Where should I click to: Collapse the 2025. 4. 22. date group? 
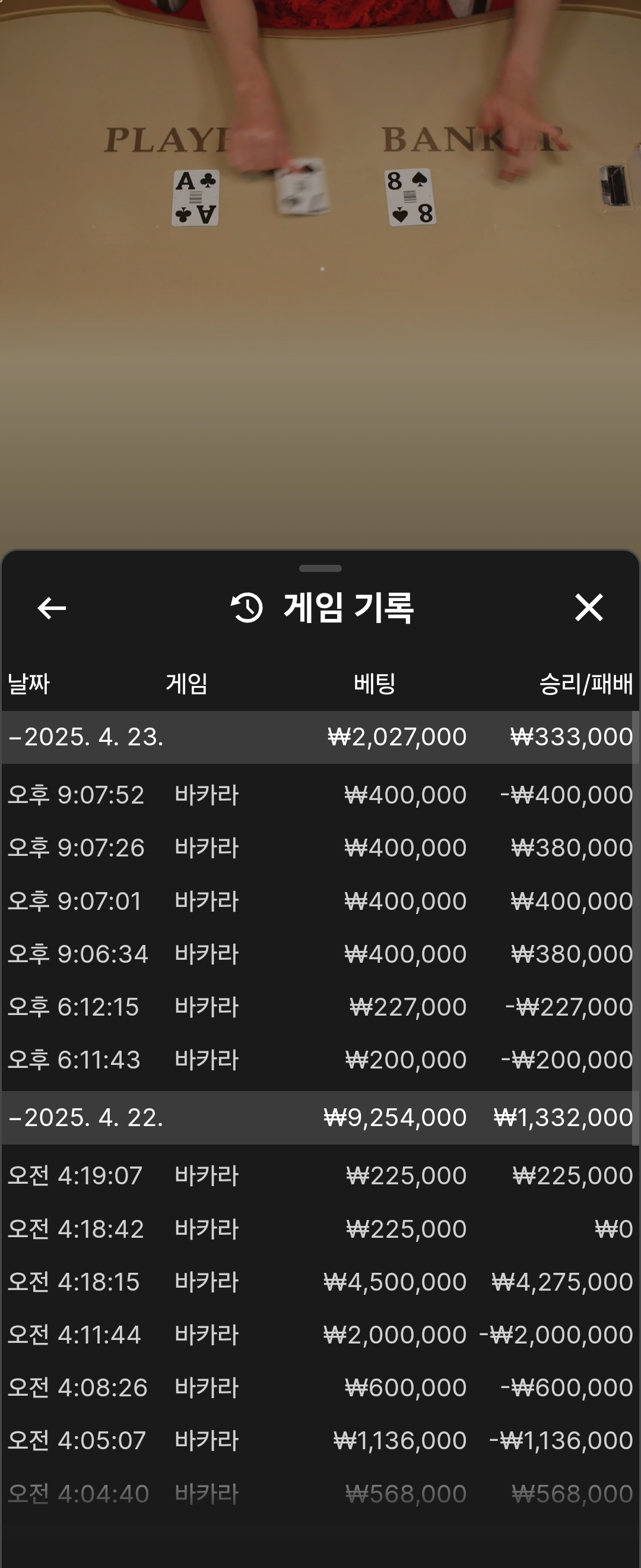click(85, 1118)
